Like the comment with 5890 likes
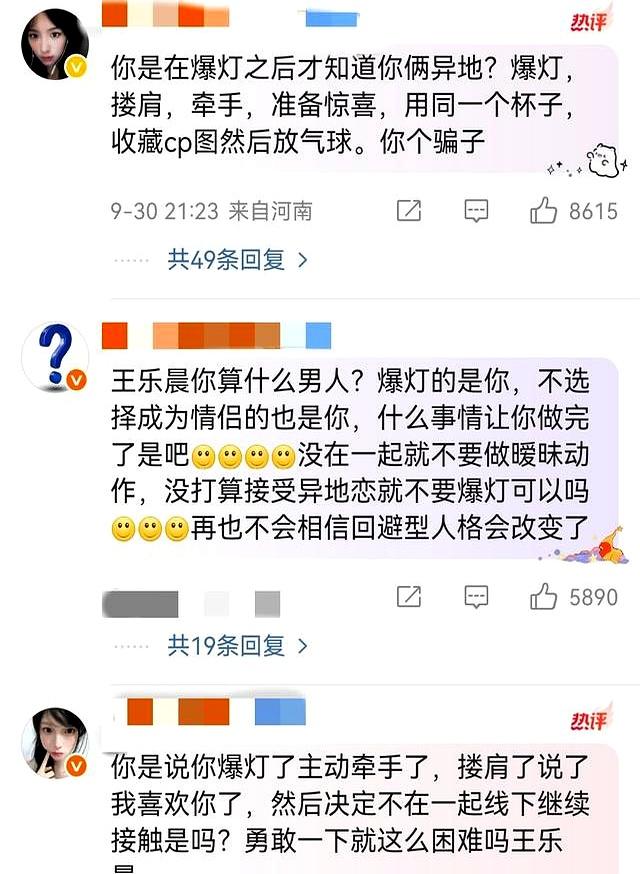This screenshot has height=874, width=640. (x=544, y=598)
